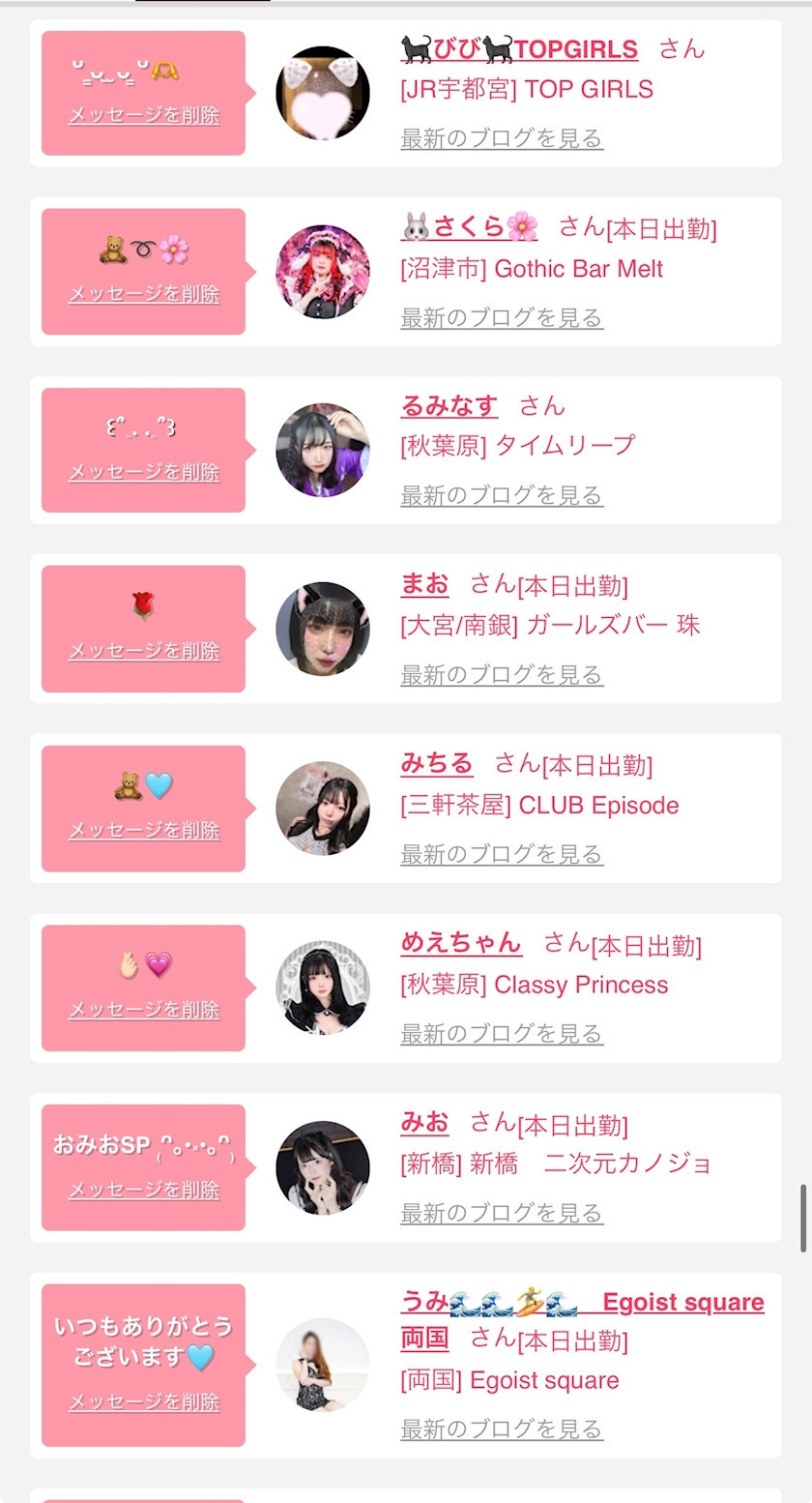This screenshot has height=1503, width=812.
Task: View latest blog of まお
Action: 502,674
